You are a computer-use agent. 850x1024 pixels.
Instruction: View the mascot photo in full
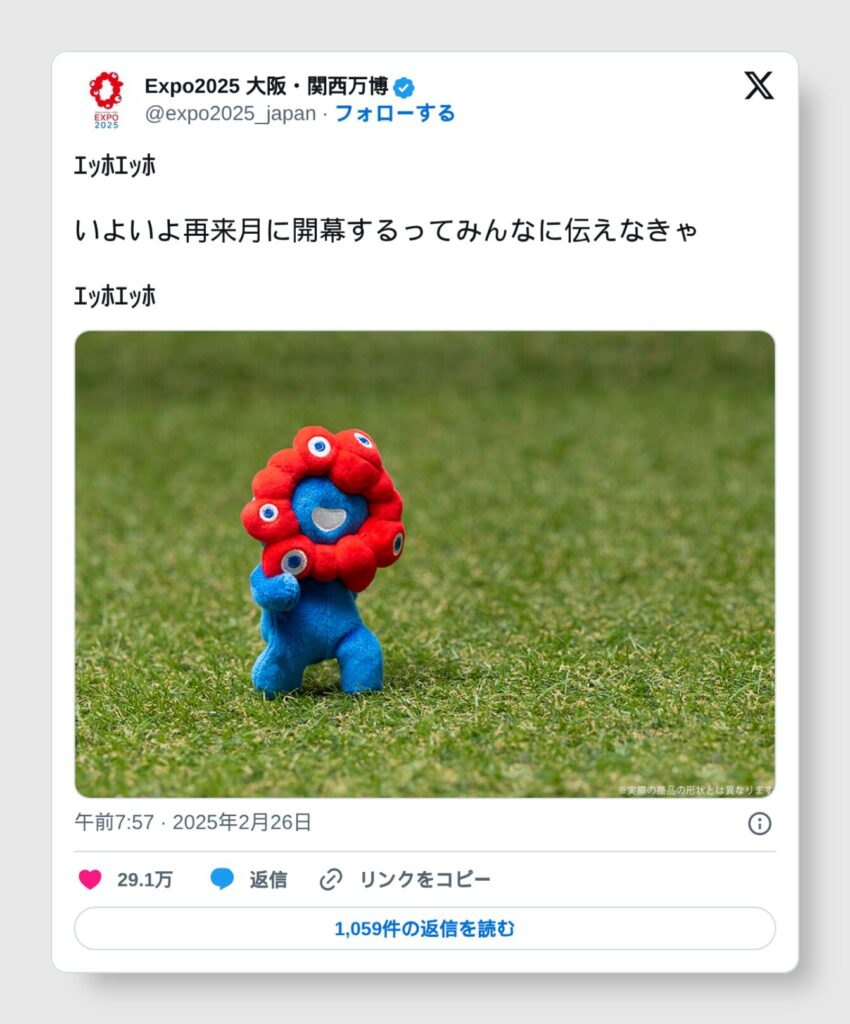click(x=424, y=563)
